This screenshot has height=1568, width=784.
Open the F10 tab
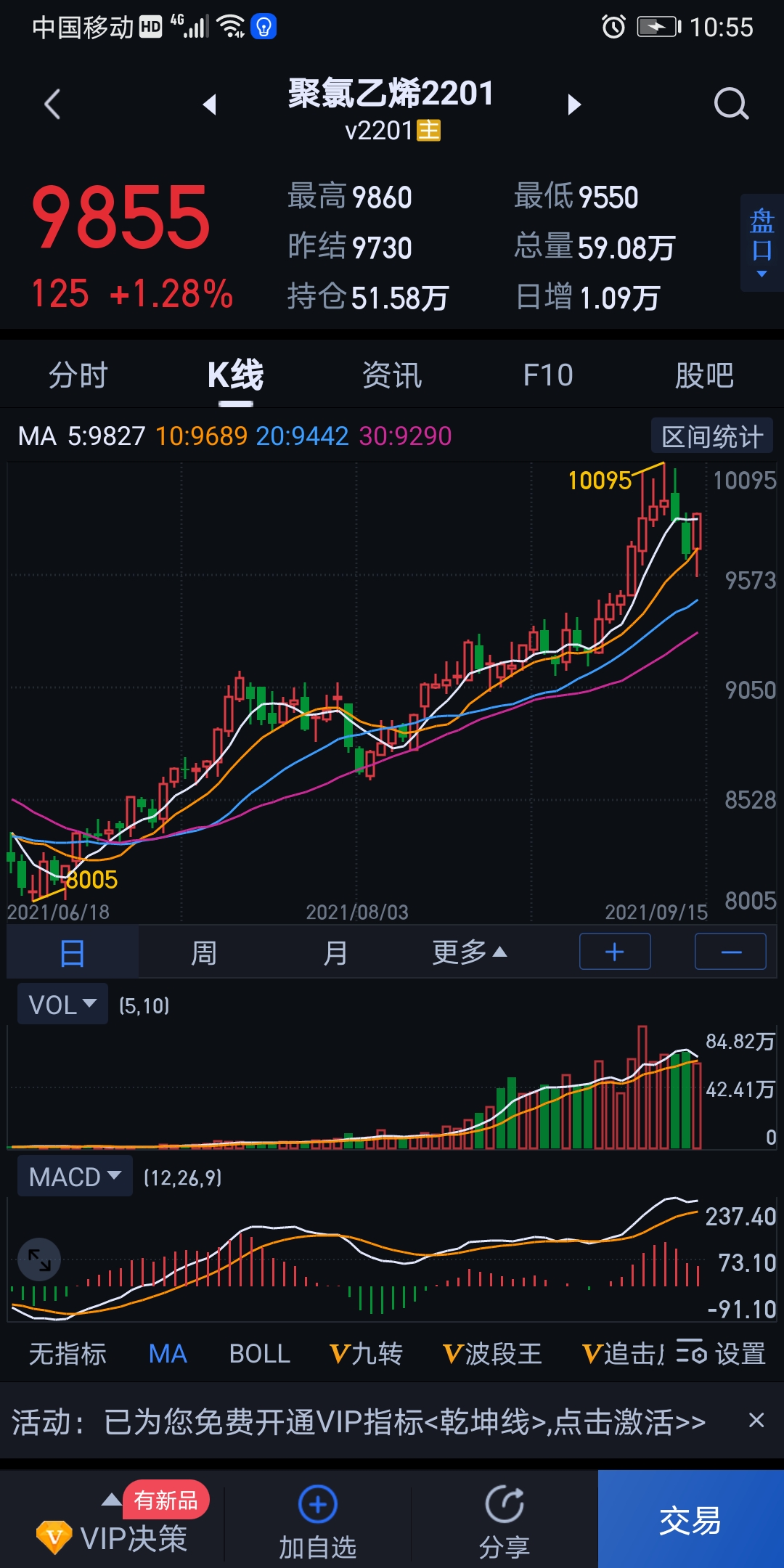(x=548, y=376)
